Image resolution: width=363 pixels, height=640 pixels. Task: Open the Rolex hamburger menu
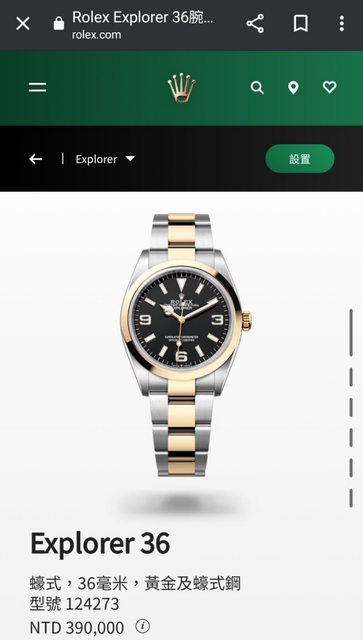click(38, 87)
